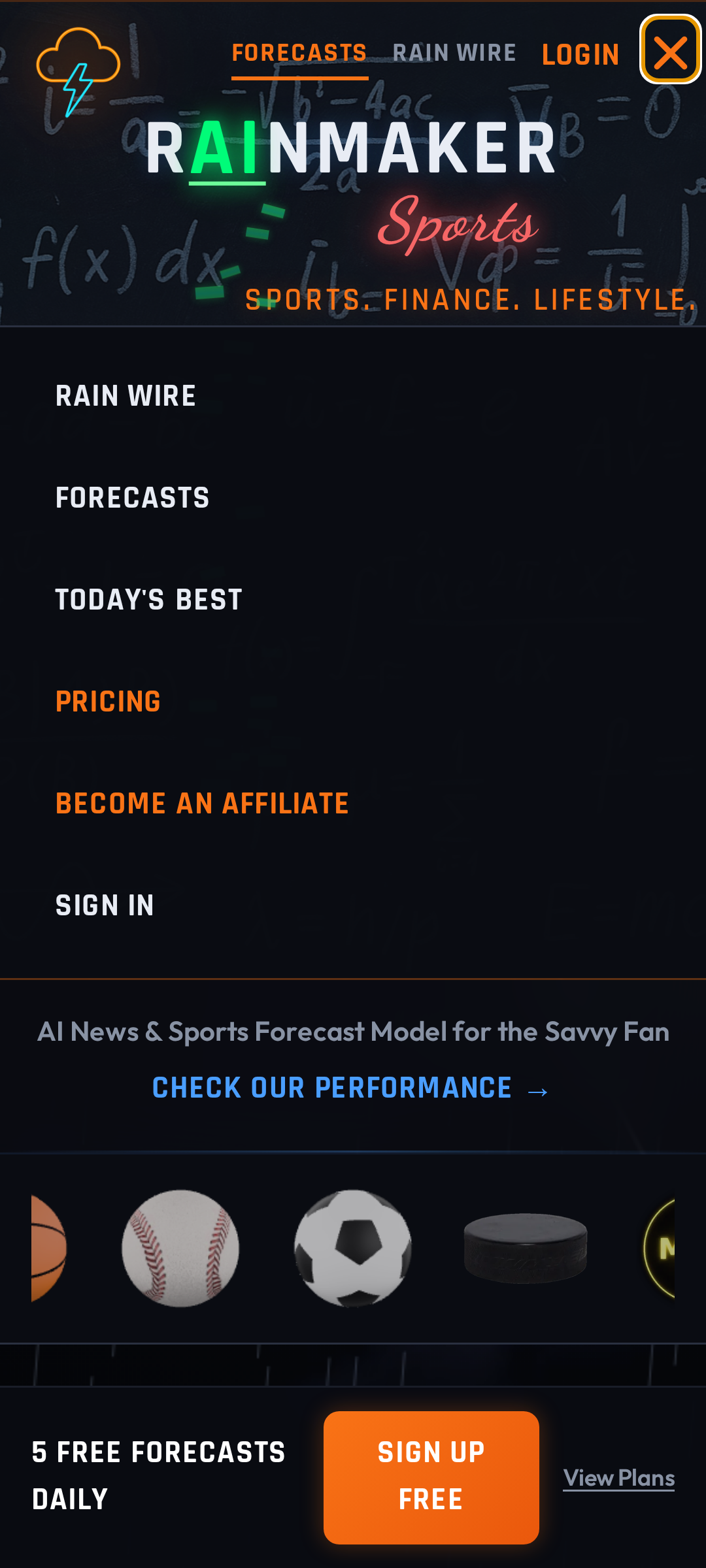Image resolution: width=706 pixels, height=1568 pixels.
Task: Choose Sign In from the menu
Action: coord(105,906)
